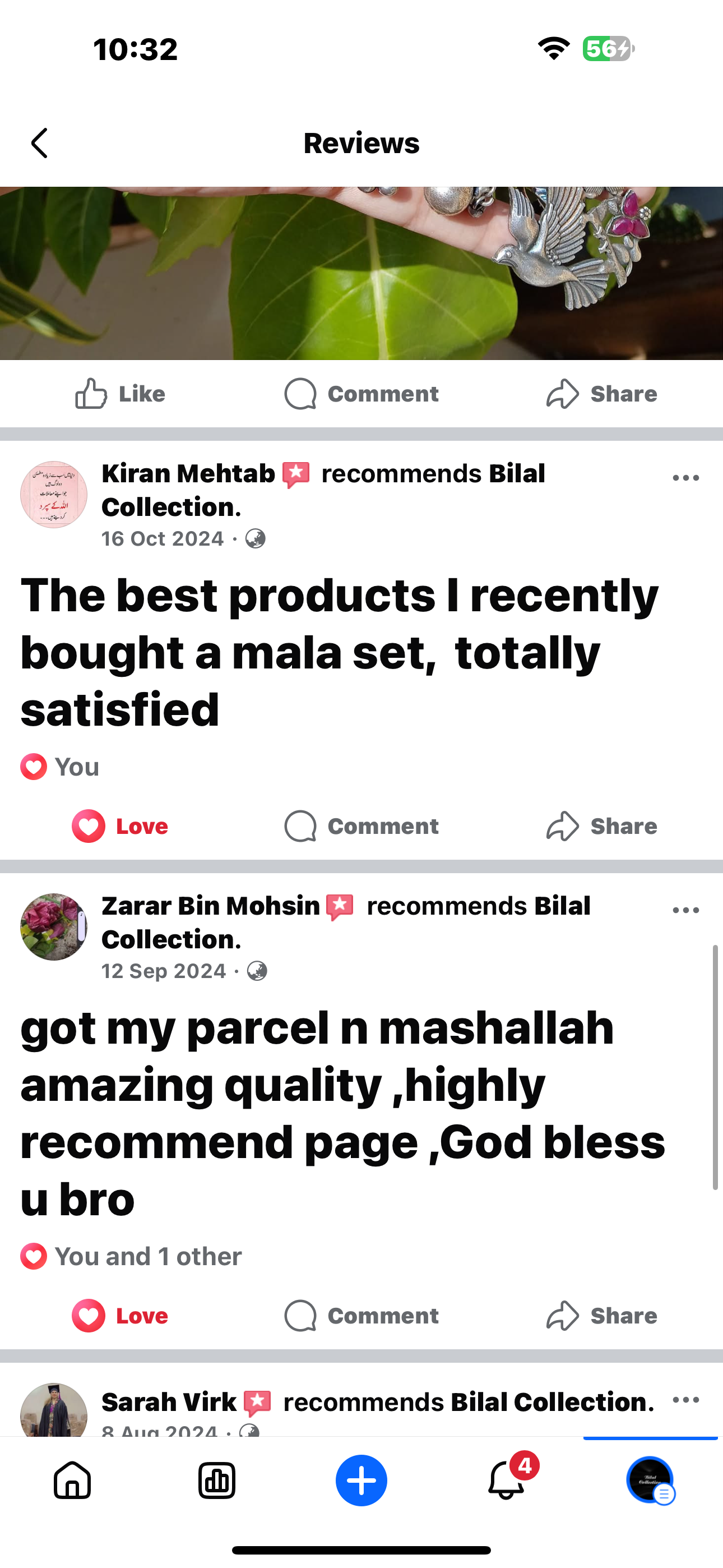
Task: Share Kiran Mehtab's review
Action: (x=601, y=826)
